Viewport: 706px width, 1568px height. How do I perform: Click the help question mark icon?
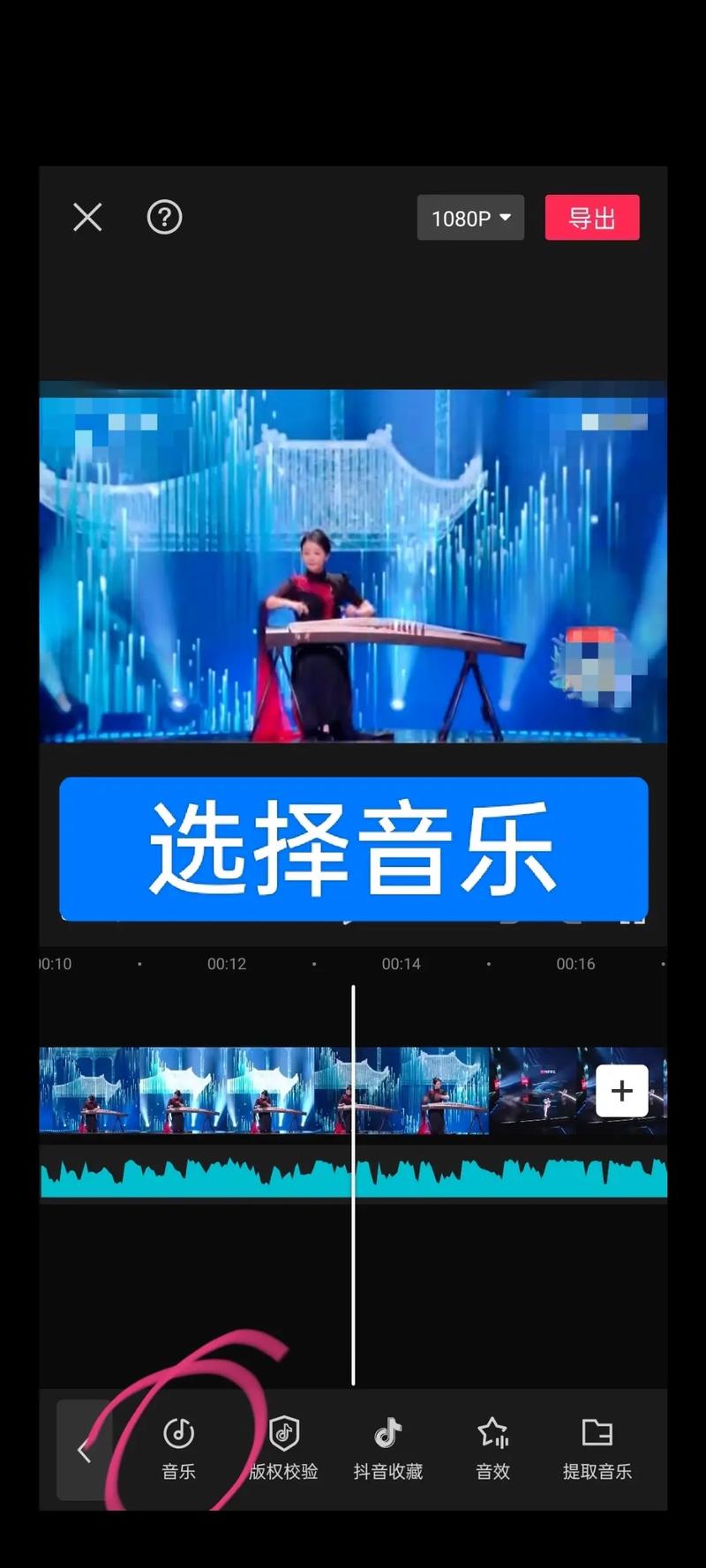[x=164, y=217]
